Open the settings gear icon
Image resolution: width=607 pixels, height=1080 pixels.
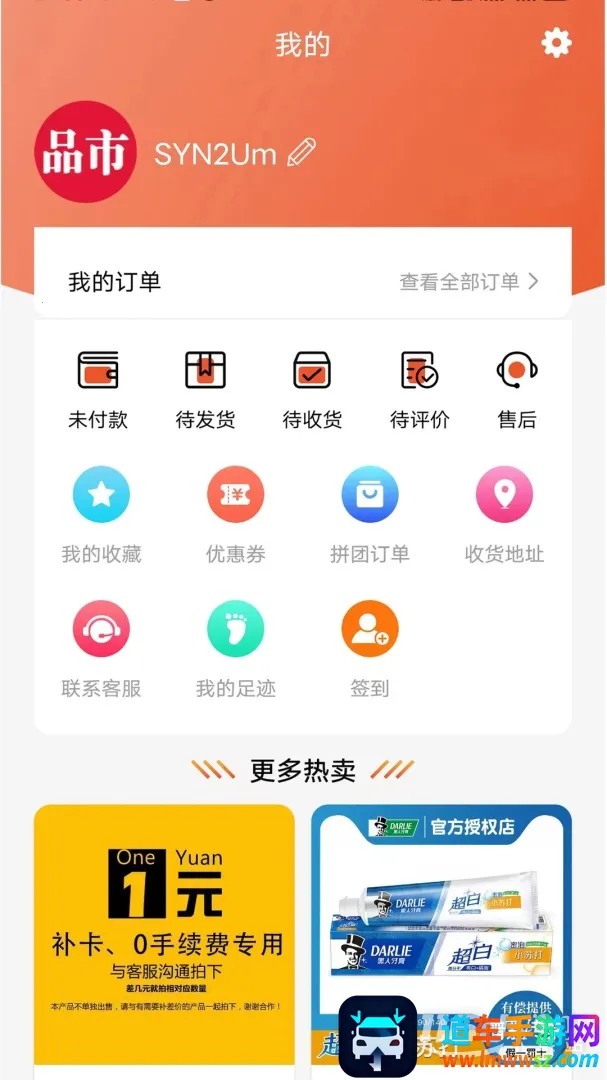(556, 43)
